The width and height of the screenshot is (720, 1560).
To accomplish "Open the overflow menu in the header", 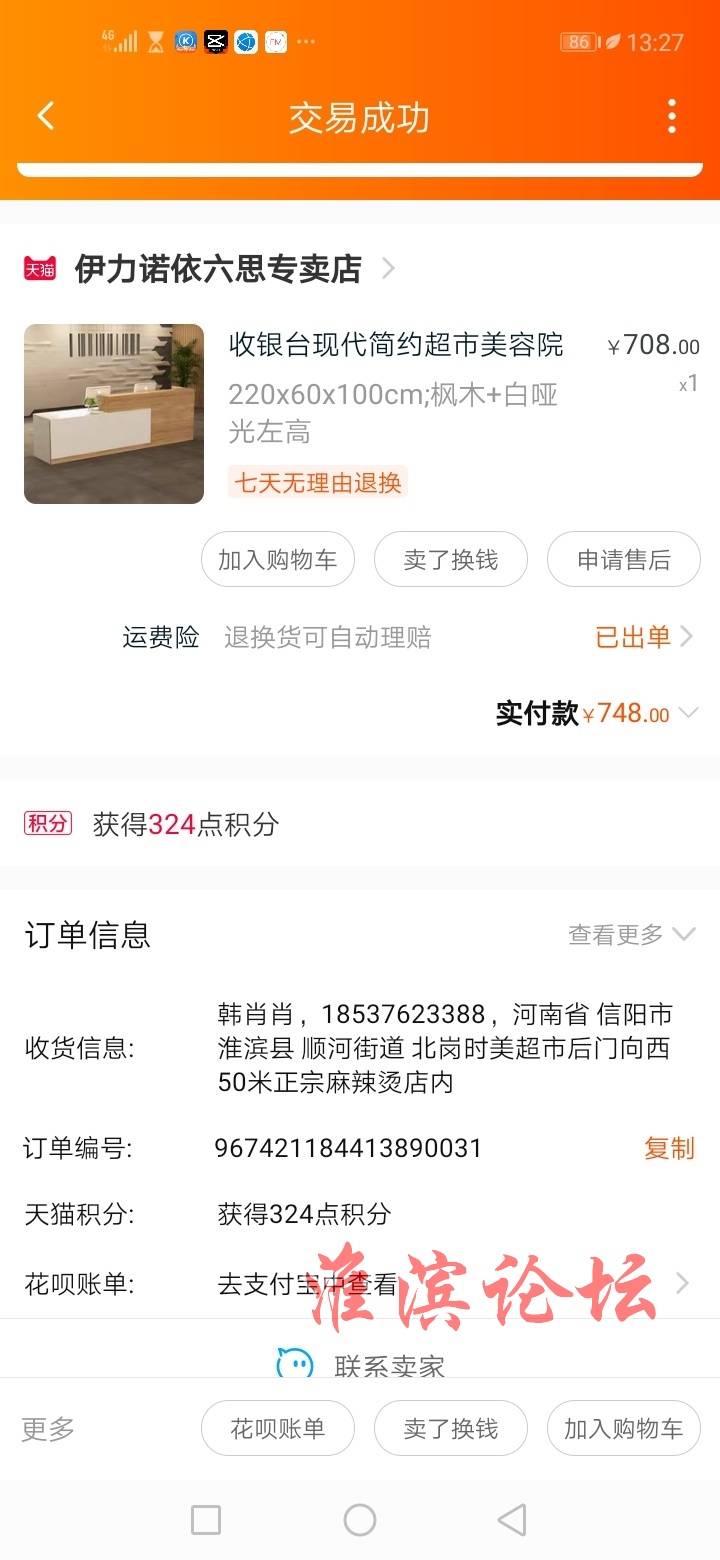I will coord(671,117).
